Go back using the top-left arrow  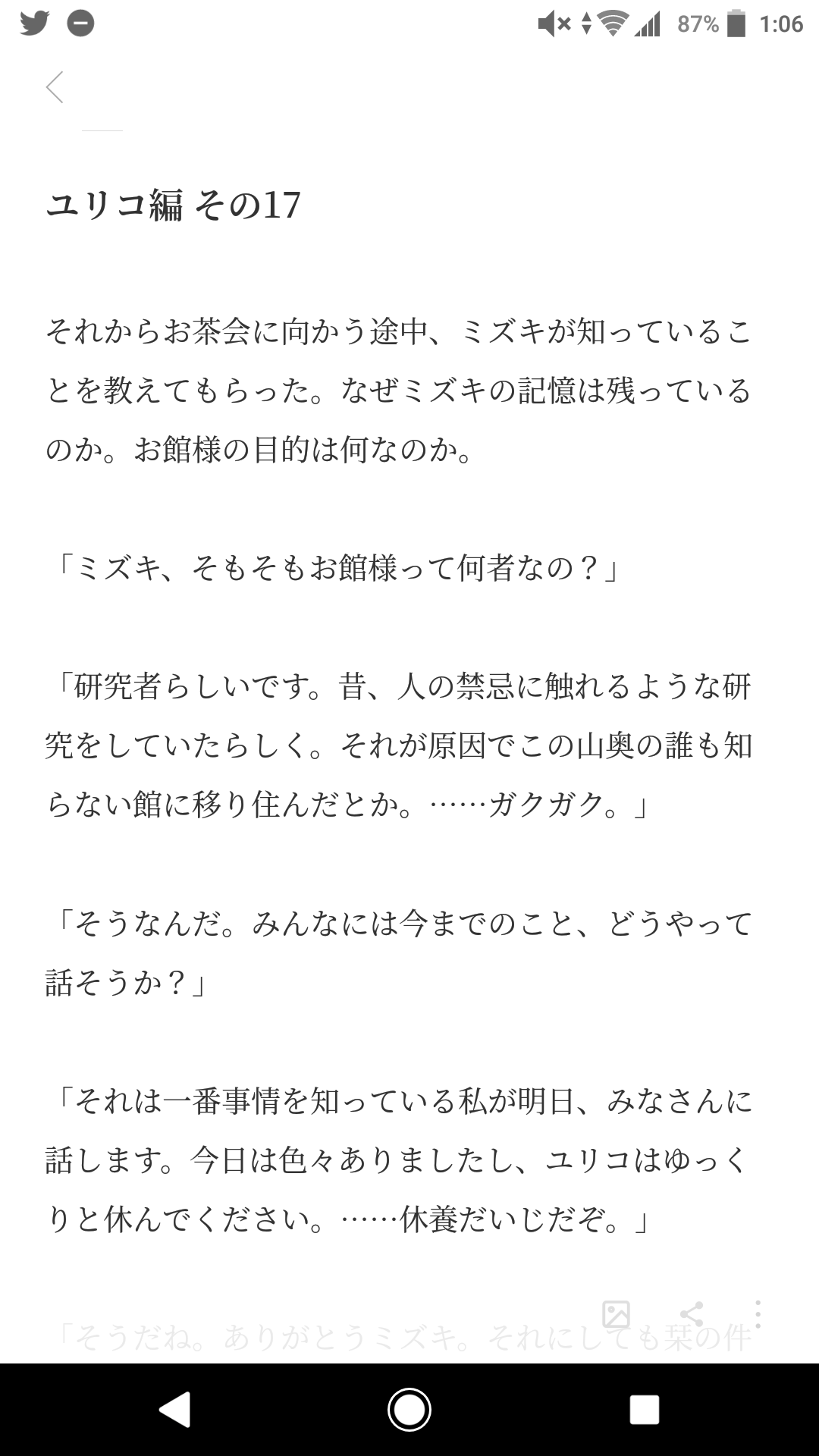click(x=55, y=87)
